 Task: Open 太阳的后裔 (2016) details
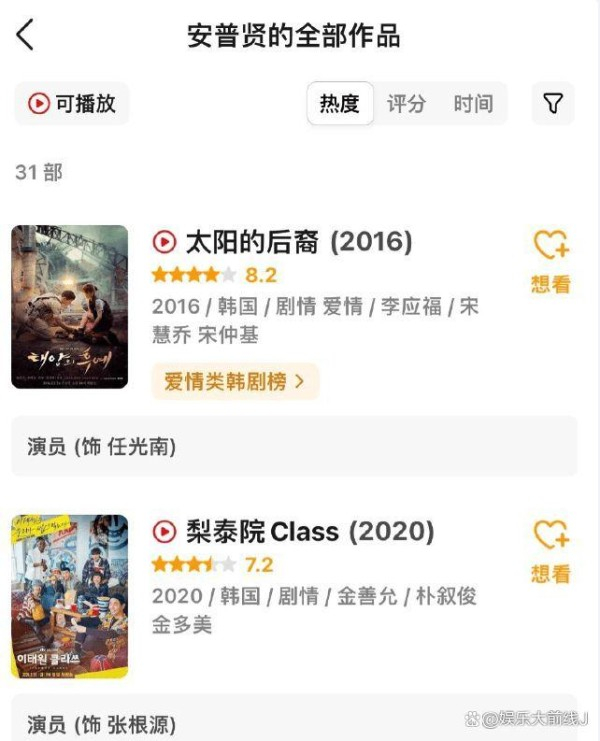[x=298, y=242]
